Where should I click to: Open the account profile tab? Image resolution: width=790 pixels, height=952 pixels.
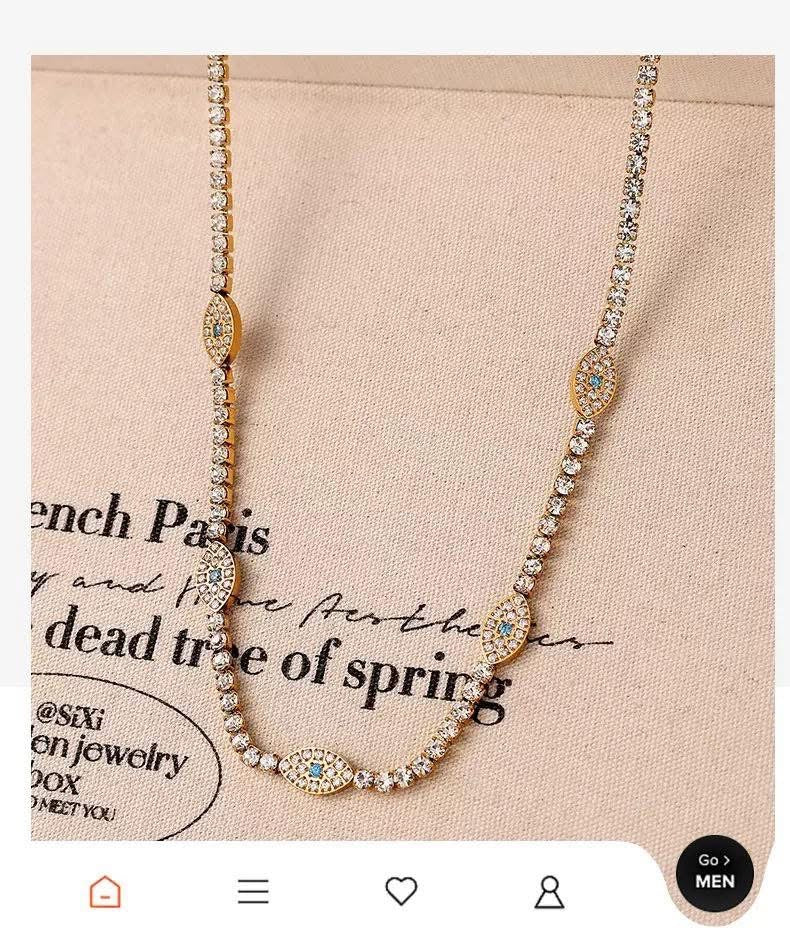point(549,891)
